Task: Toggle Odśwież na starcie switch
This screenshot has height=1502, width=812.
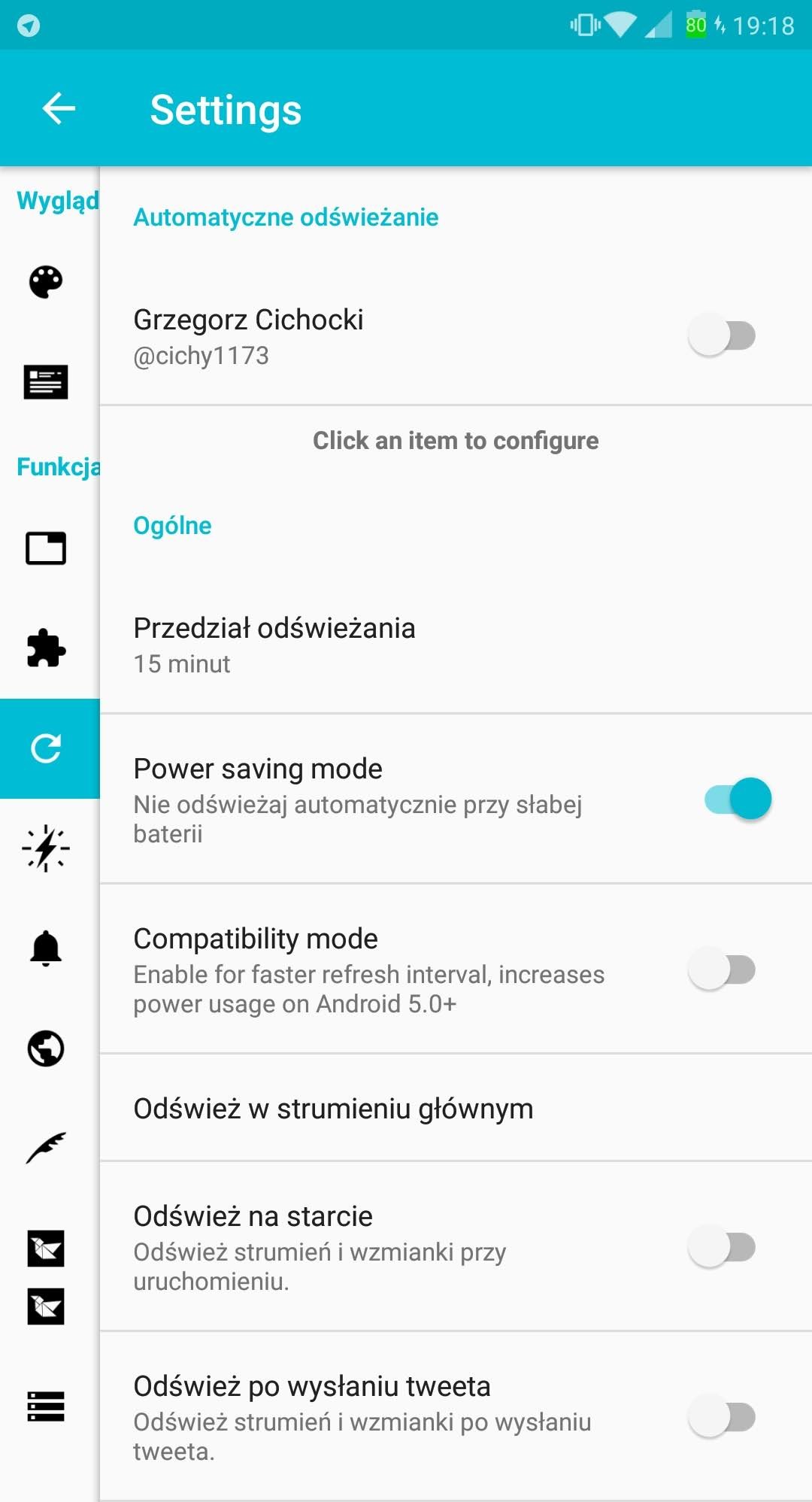Action: click(x=722, y=1247)
